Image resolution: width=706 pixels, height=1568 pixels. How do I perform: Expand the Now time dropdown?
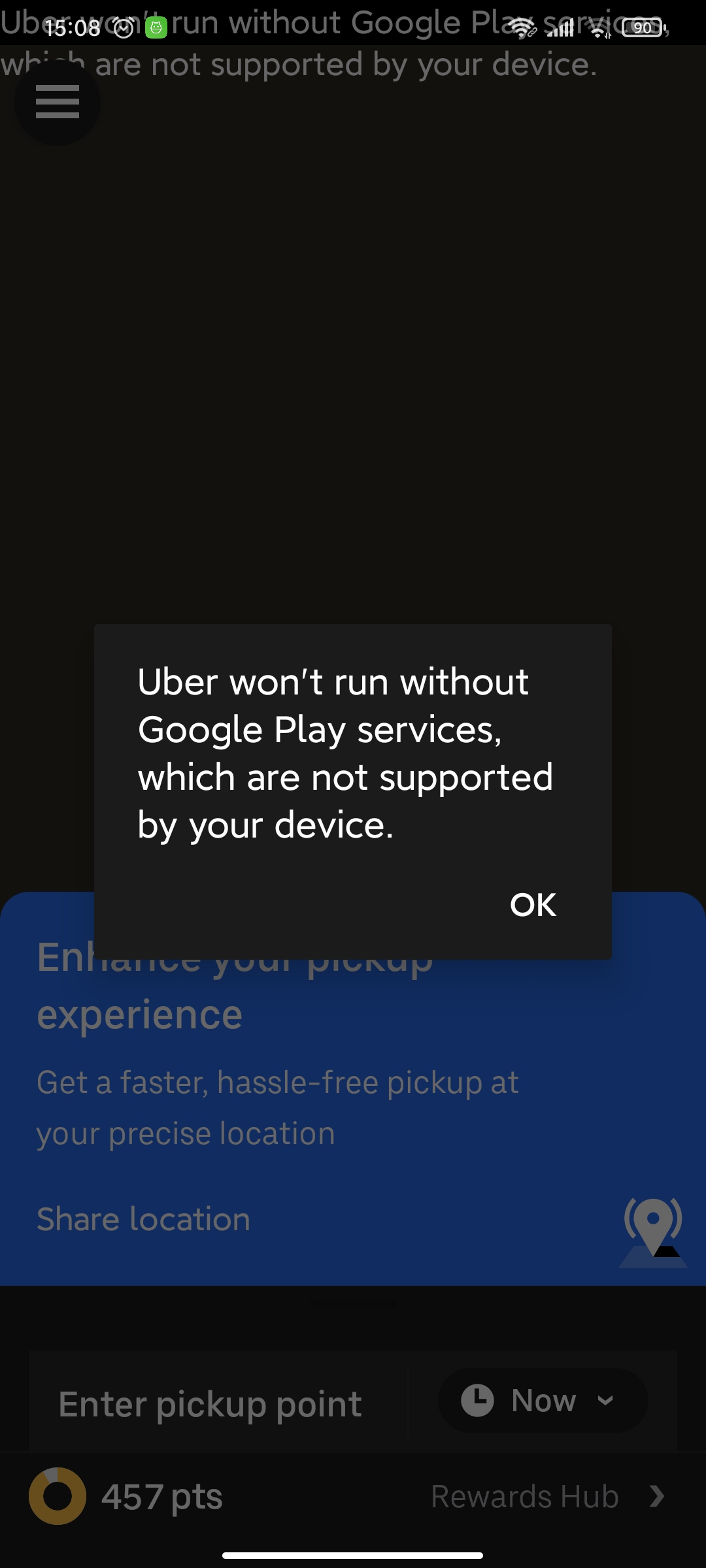(543, 1401)
